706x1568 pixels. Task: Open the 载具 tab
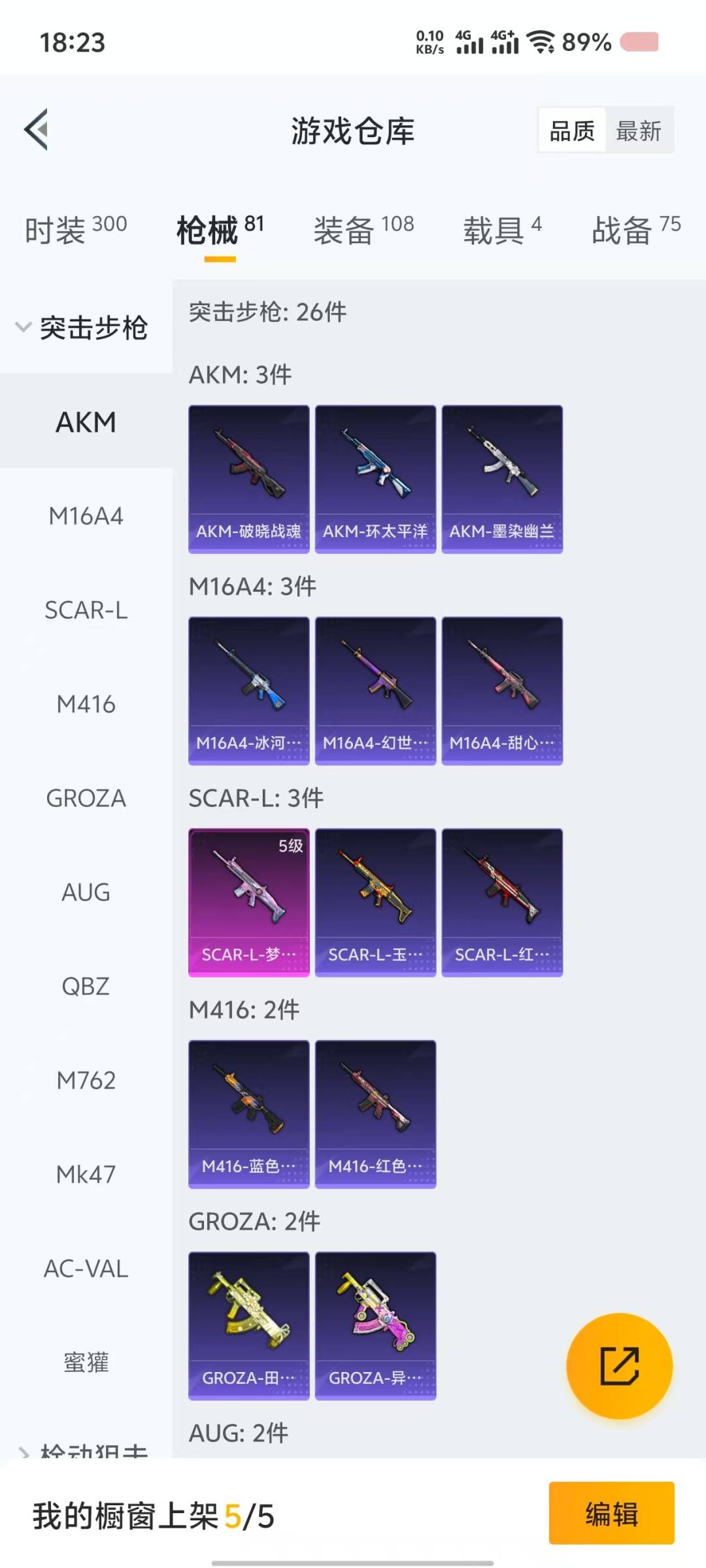pos(502,230)
